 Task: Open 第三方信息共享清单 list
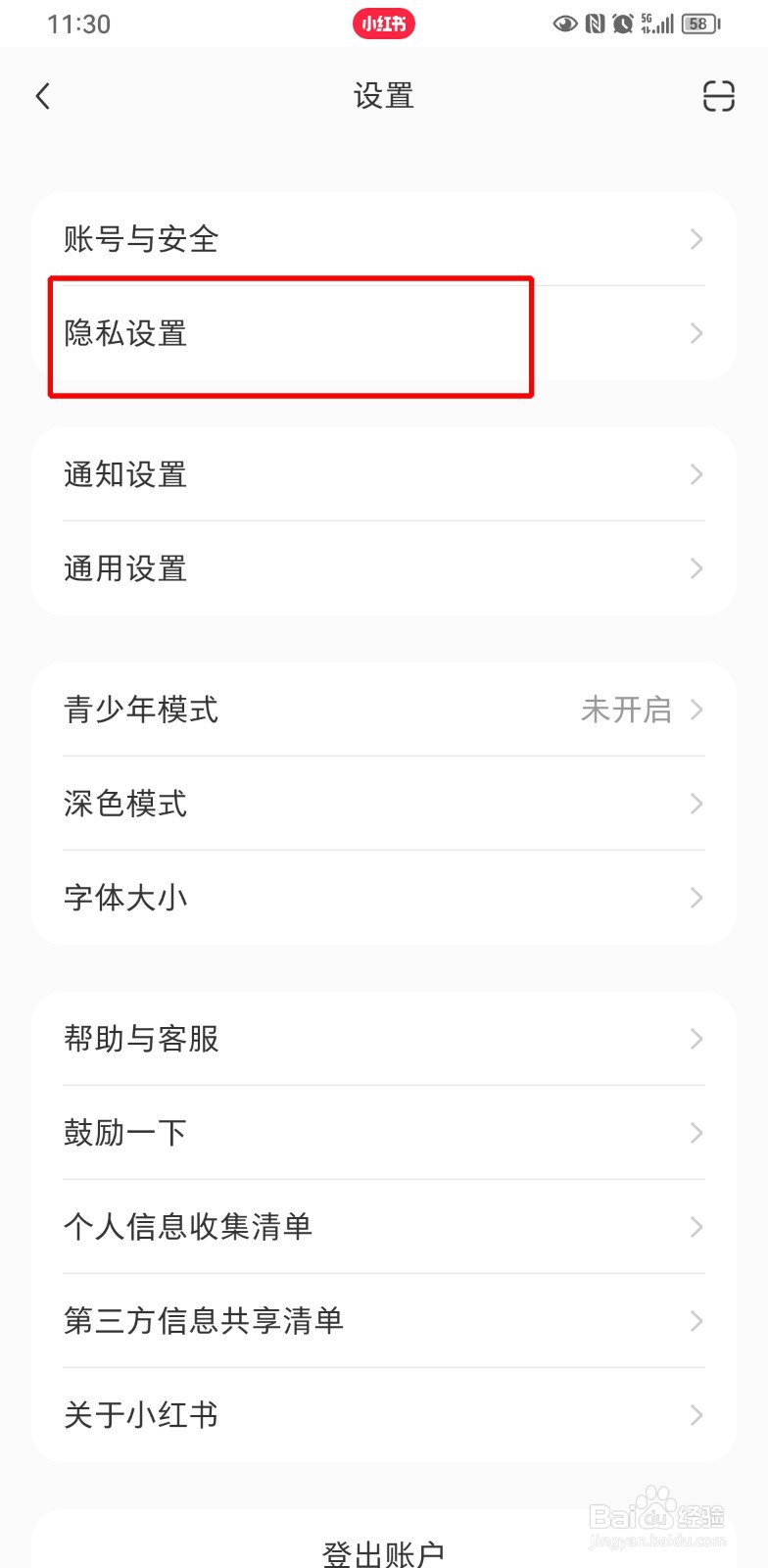click(382, 1321)
